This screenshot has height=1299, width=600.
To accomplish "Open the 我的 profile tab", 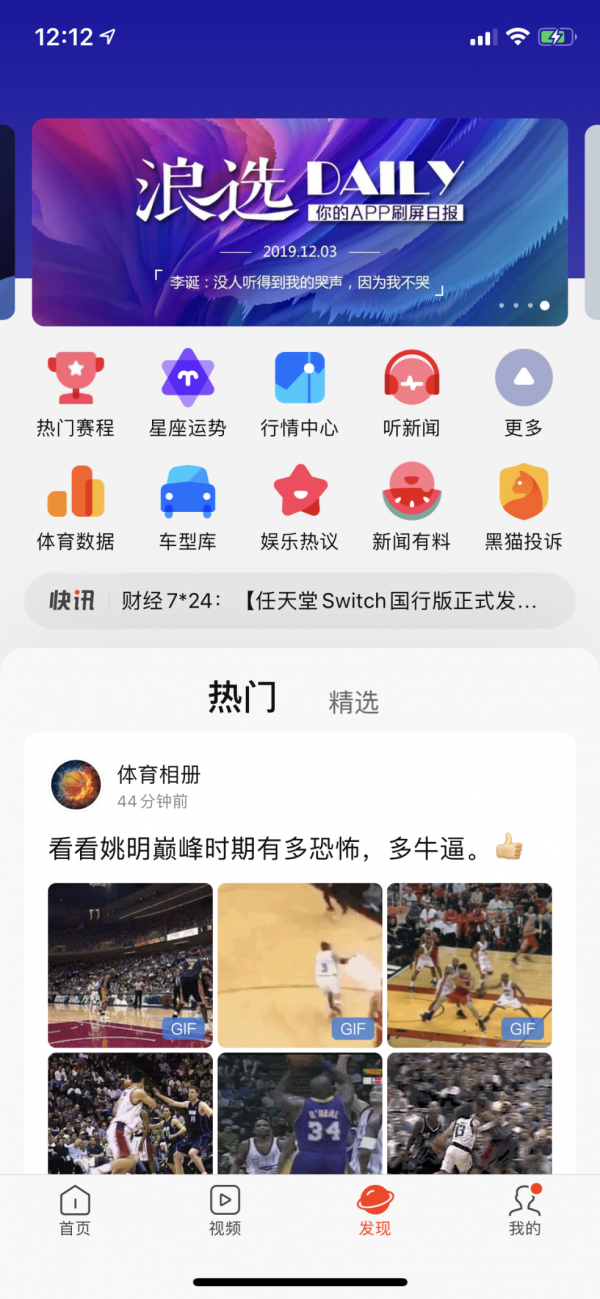I will pyautogui.click(x=525, y=1212).
